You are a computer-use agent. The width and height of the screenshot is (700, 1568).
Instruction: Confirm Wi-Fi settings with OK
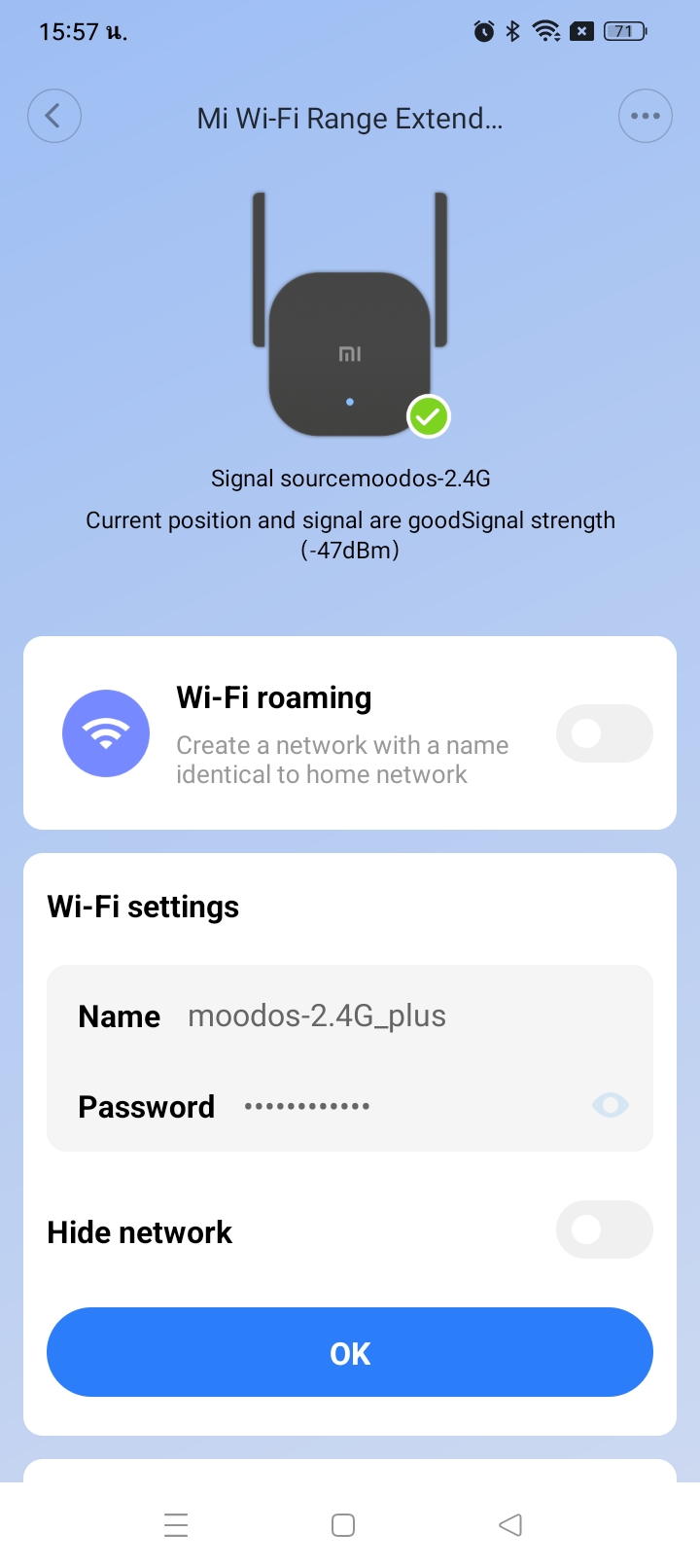(350, 1352)
